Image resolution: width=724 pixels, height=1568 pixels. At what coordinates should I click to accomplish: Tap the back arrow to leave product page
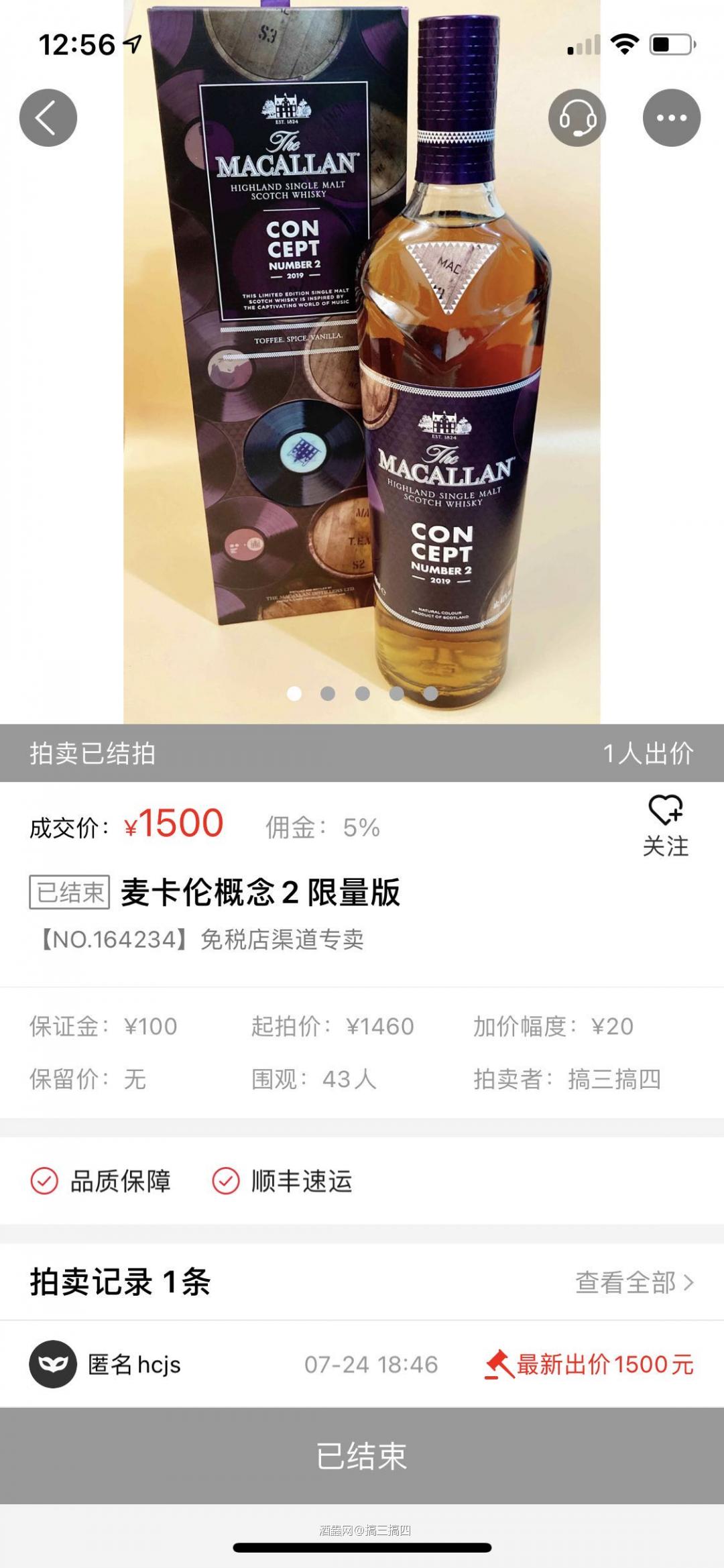click(48, 117)
